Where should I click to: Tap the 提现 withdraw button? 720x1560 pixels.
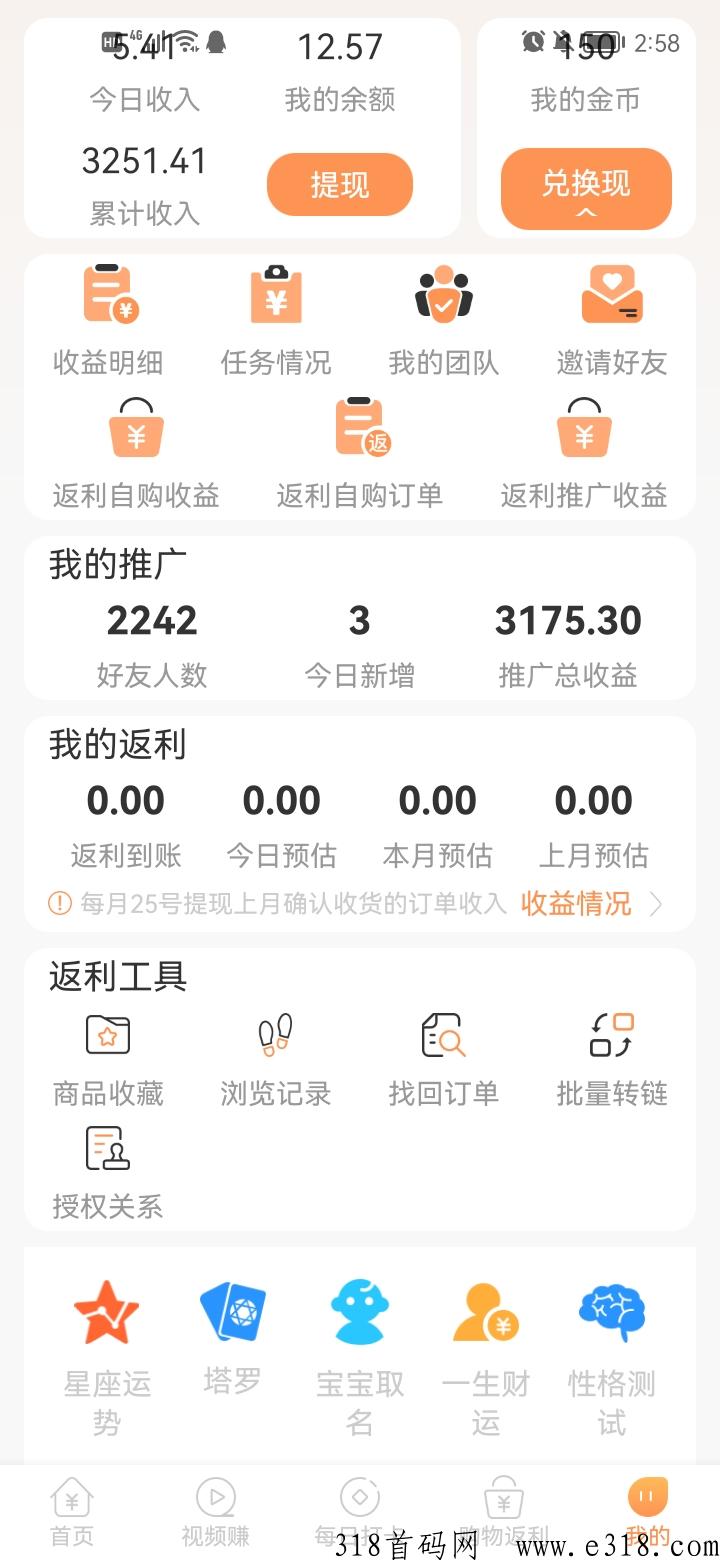(339, 184)
